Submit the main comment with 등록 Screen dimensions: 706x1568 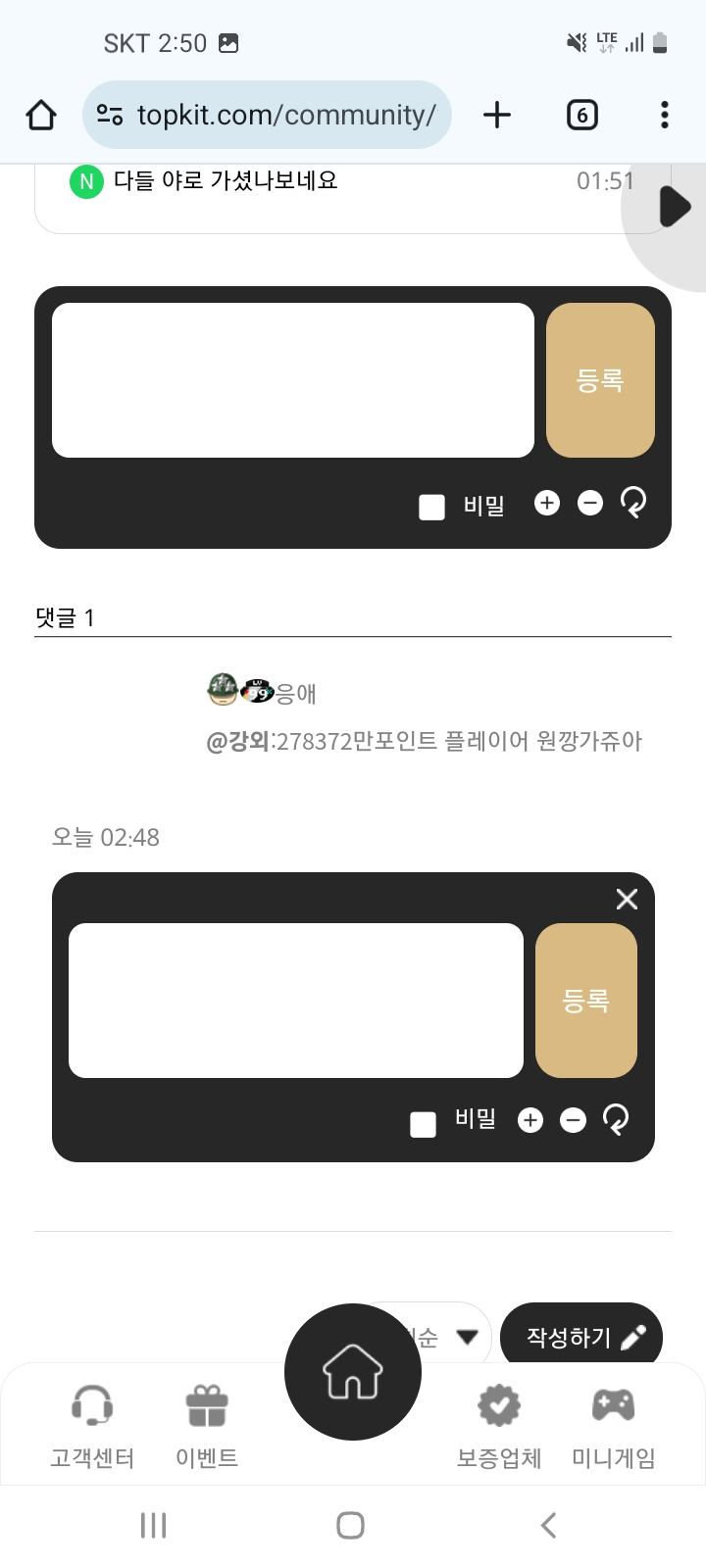(600, 380)
